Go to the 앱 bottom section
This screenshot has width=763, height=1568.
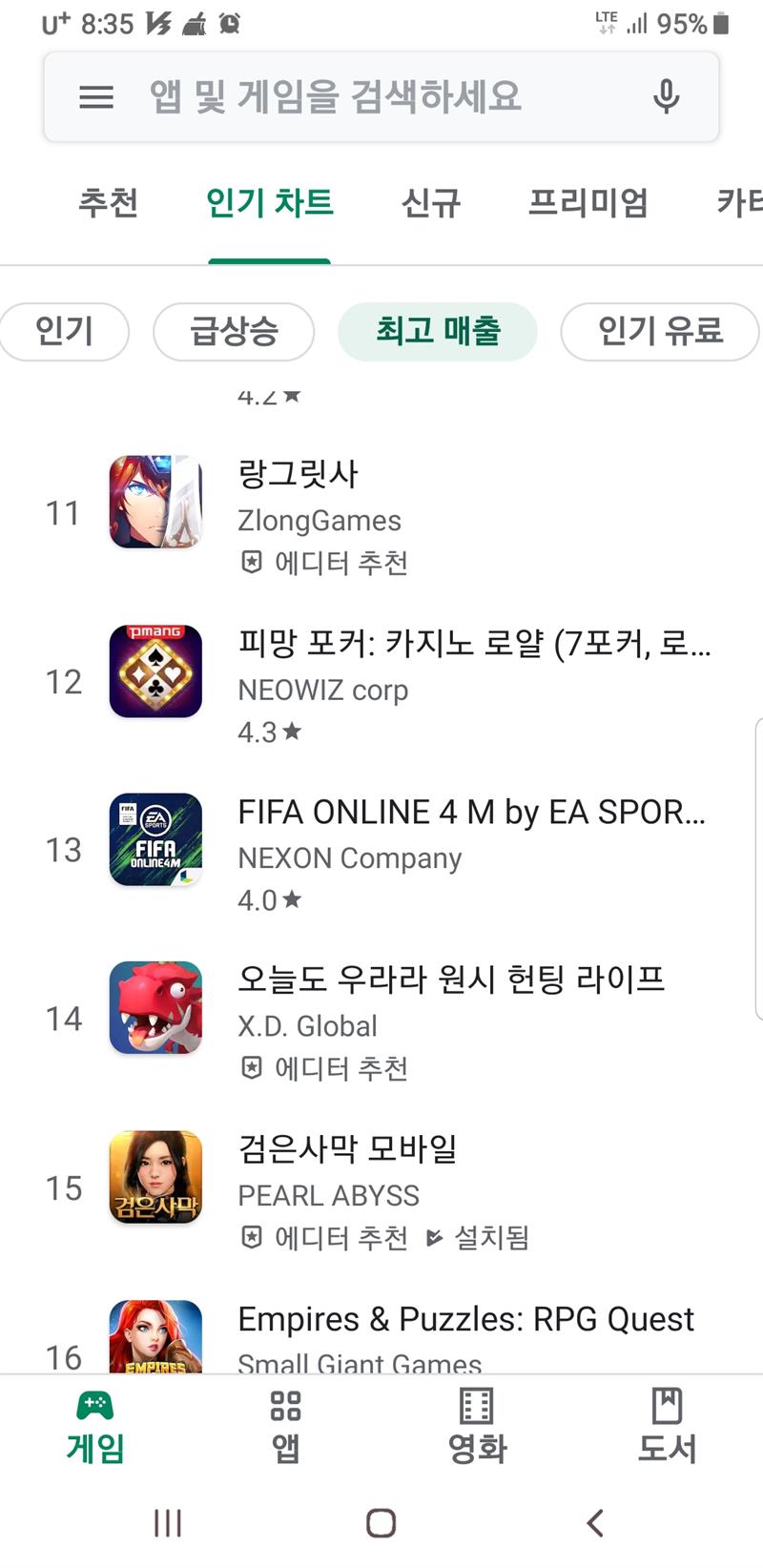286,1427
